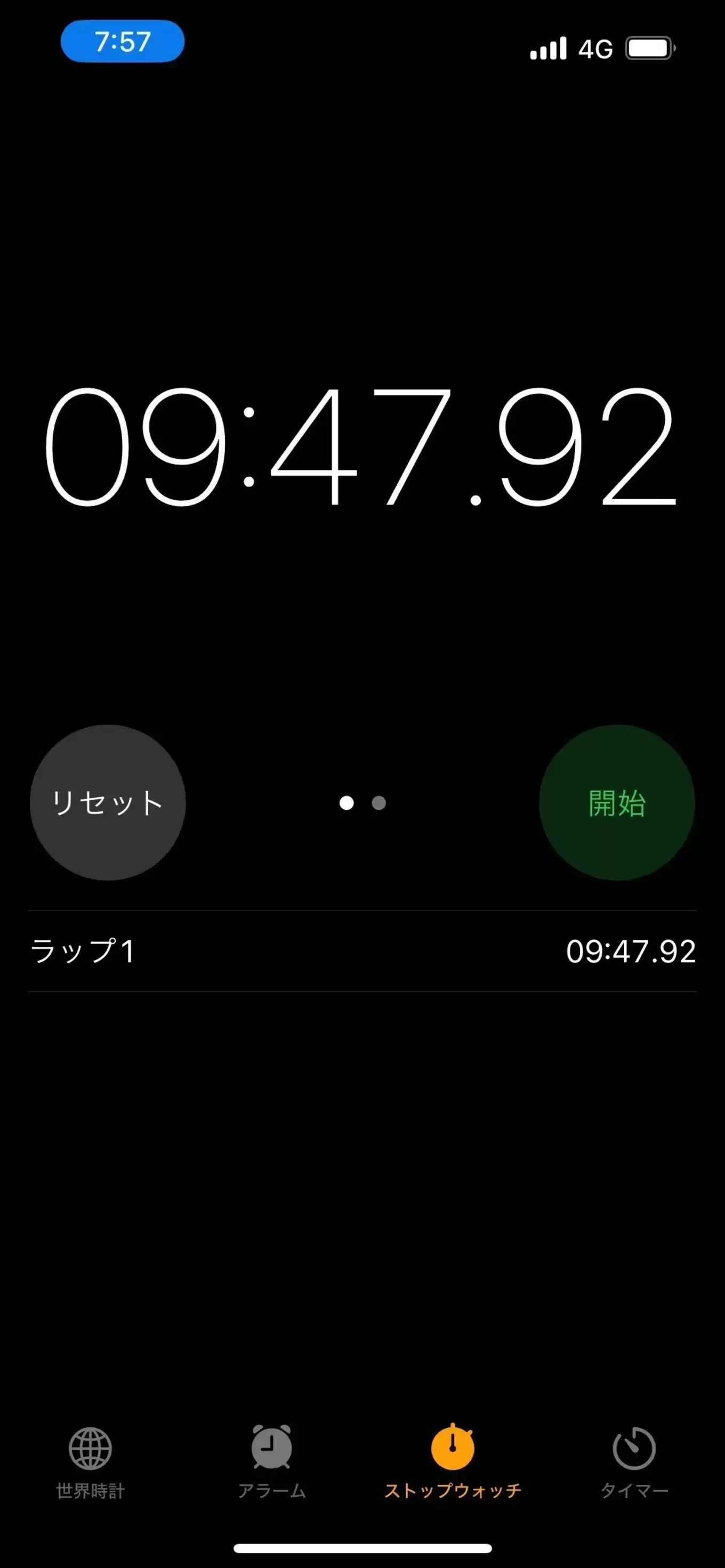Screen dimensions: 725x1568
Task: Tap the stopwatch page indicator dots
Action: [x=362, y=803]
